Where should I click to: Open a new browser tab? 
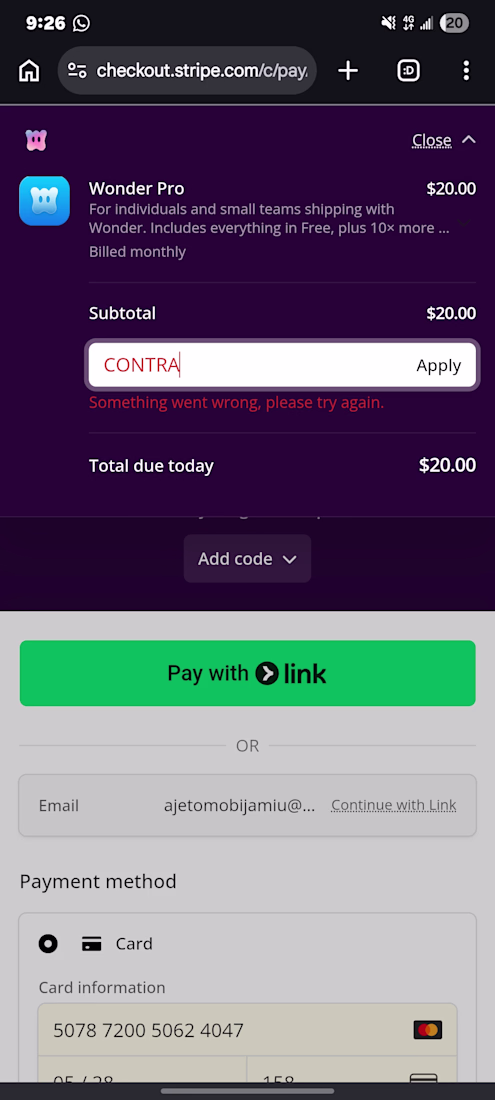tap(348, 70)
